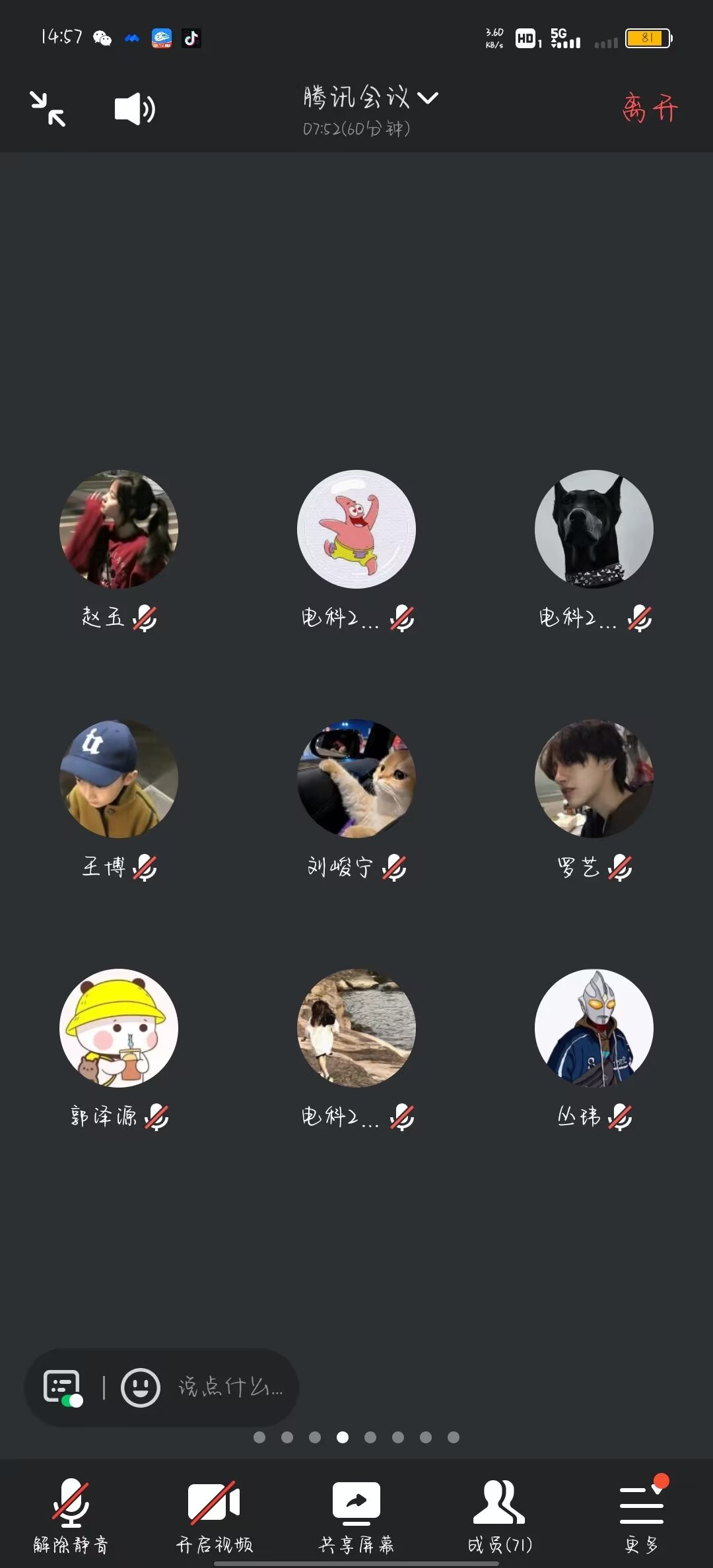Select participant 王博's avatar

(x=119, y=779)
